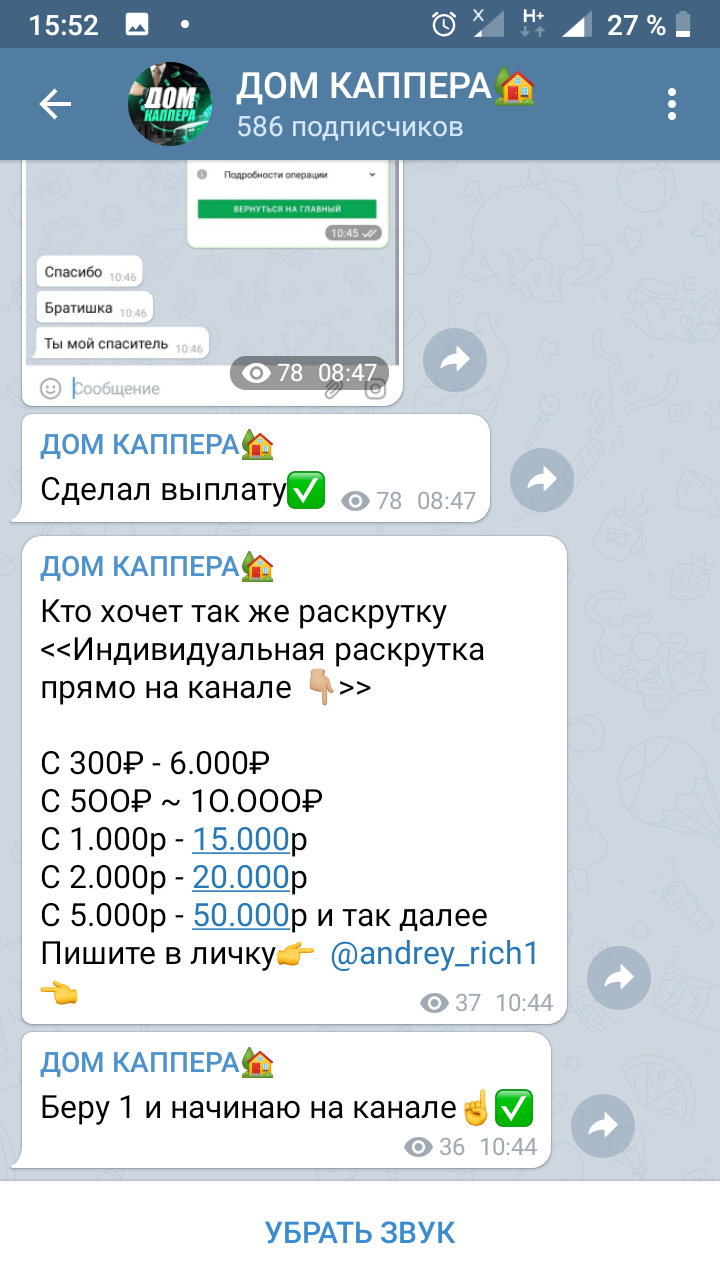Open the three-dot overflow menu
The height and width of the screenshot is (1280, 720).
672,104
